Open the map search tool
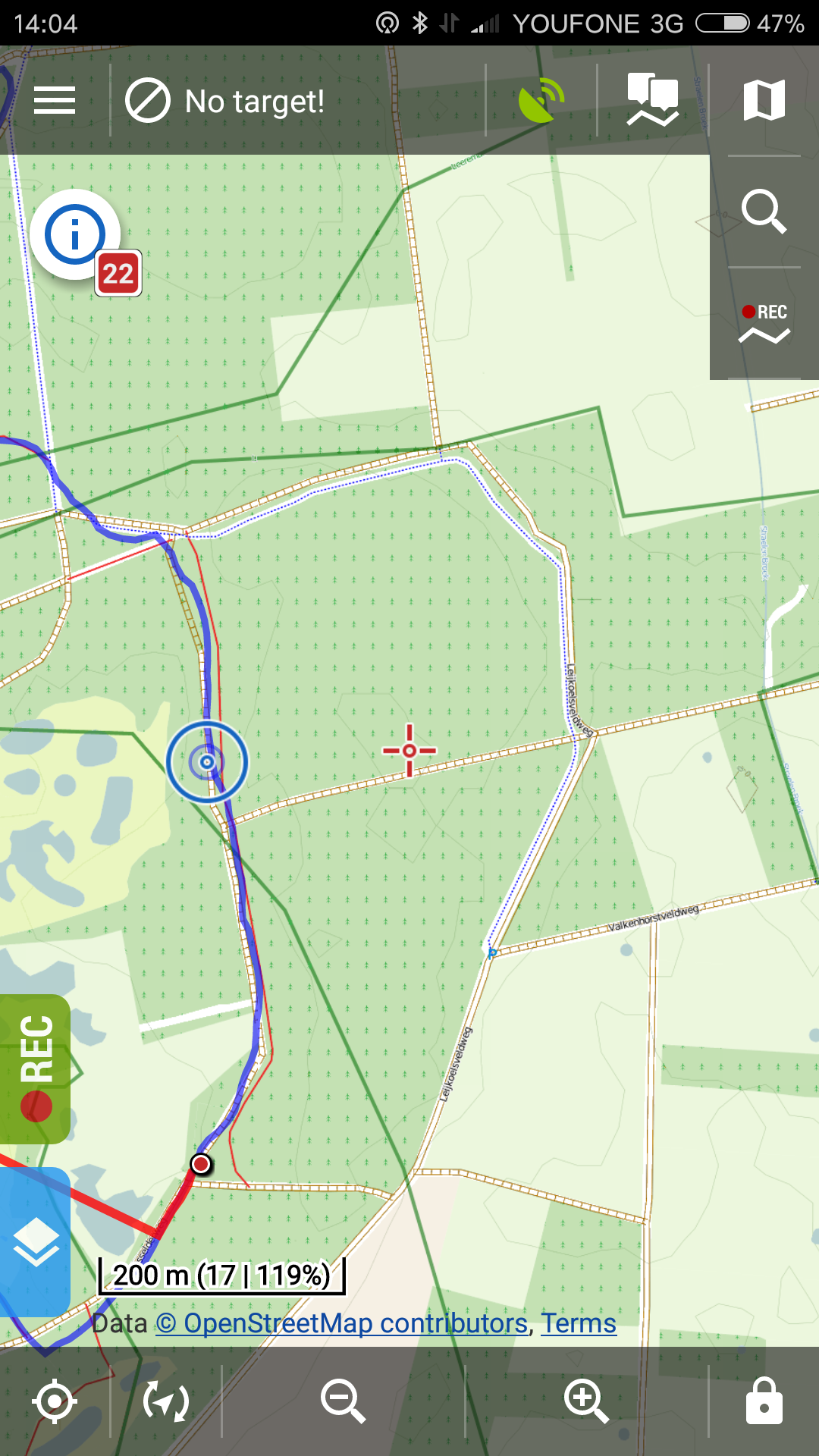This screenshot has width=819, height=1456. click(764, 212)
